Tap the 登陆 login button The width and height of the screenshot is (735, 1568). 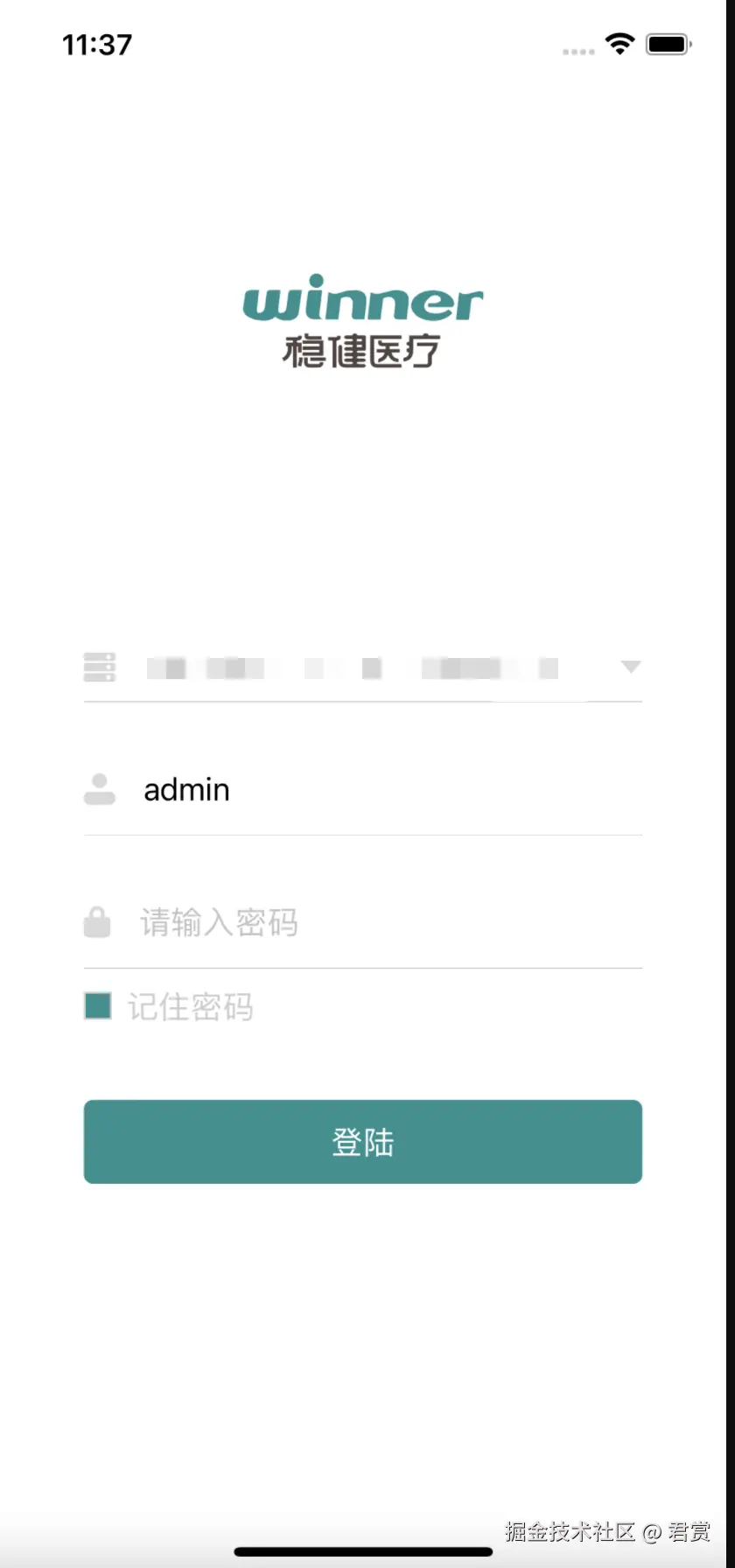coord(363,1142)
